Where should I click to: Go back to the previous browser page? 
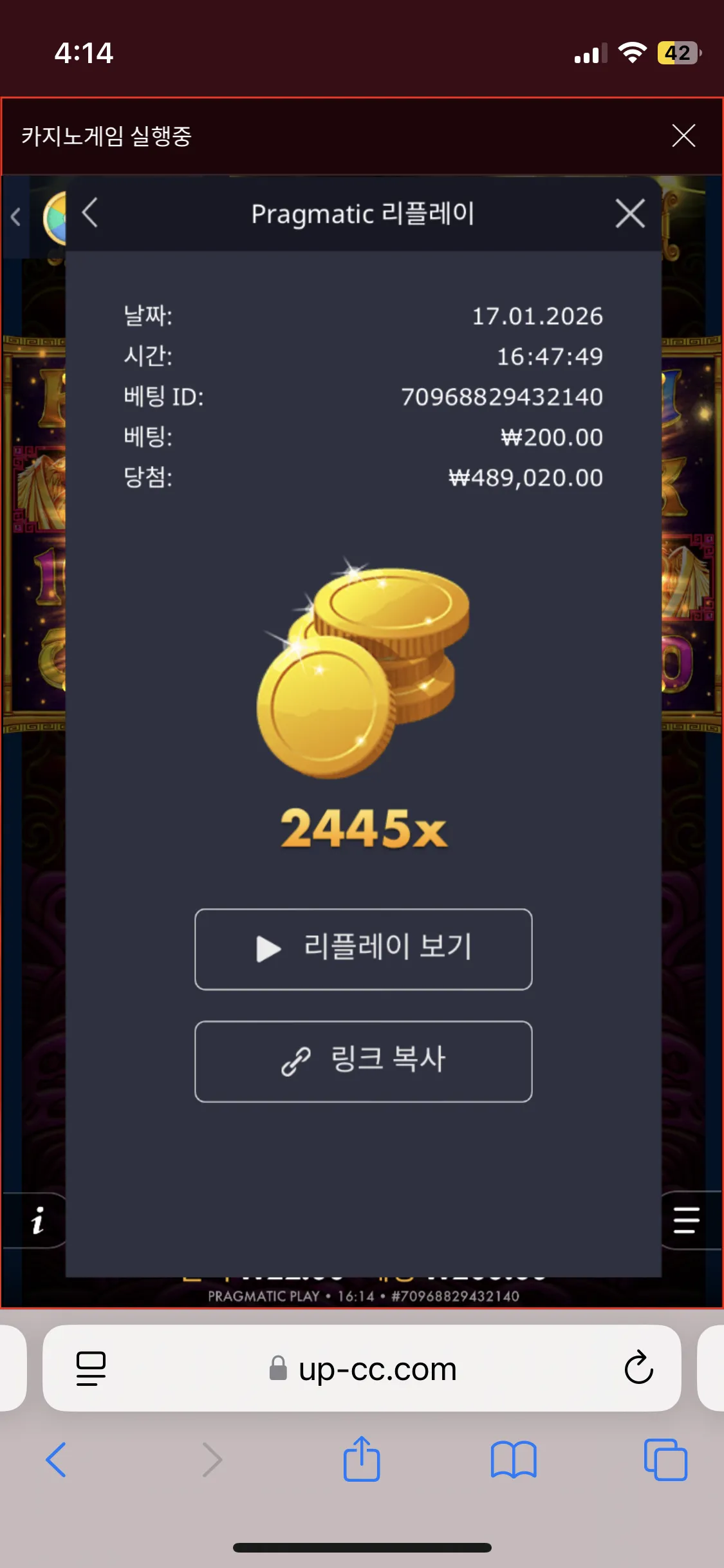pos(56,1459)
